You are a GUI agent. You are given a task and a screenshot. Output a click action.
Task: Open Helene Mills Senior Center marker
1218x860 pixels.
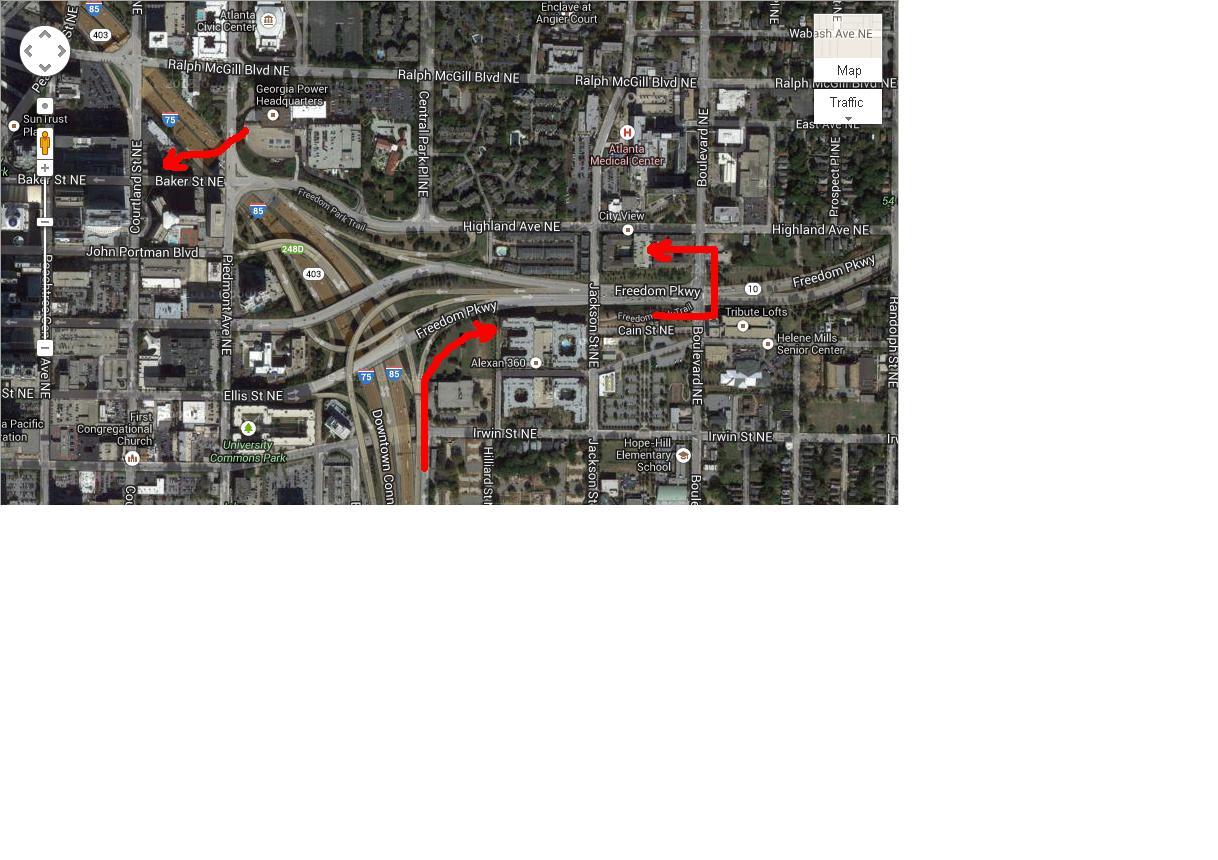767,344
